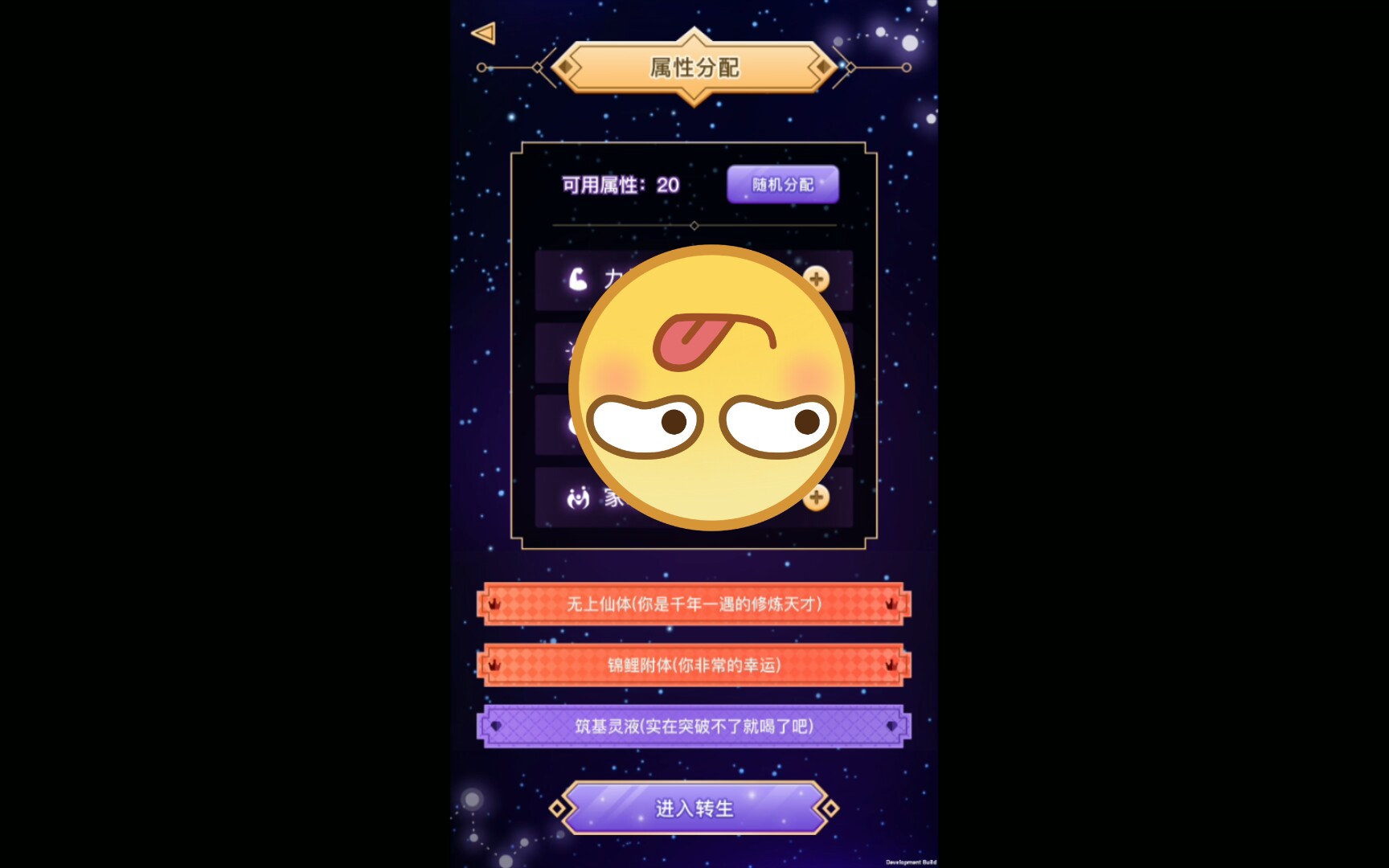Go back using the triangle arrow
The image size is (1389, 868).
click(x=483, y=33)
